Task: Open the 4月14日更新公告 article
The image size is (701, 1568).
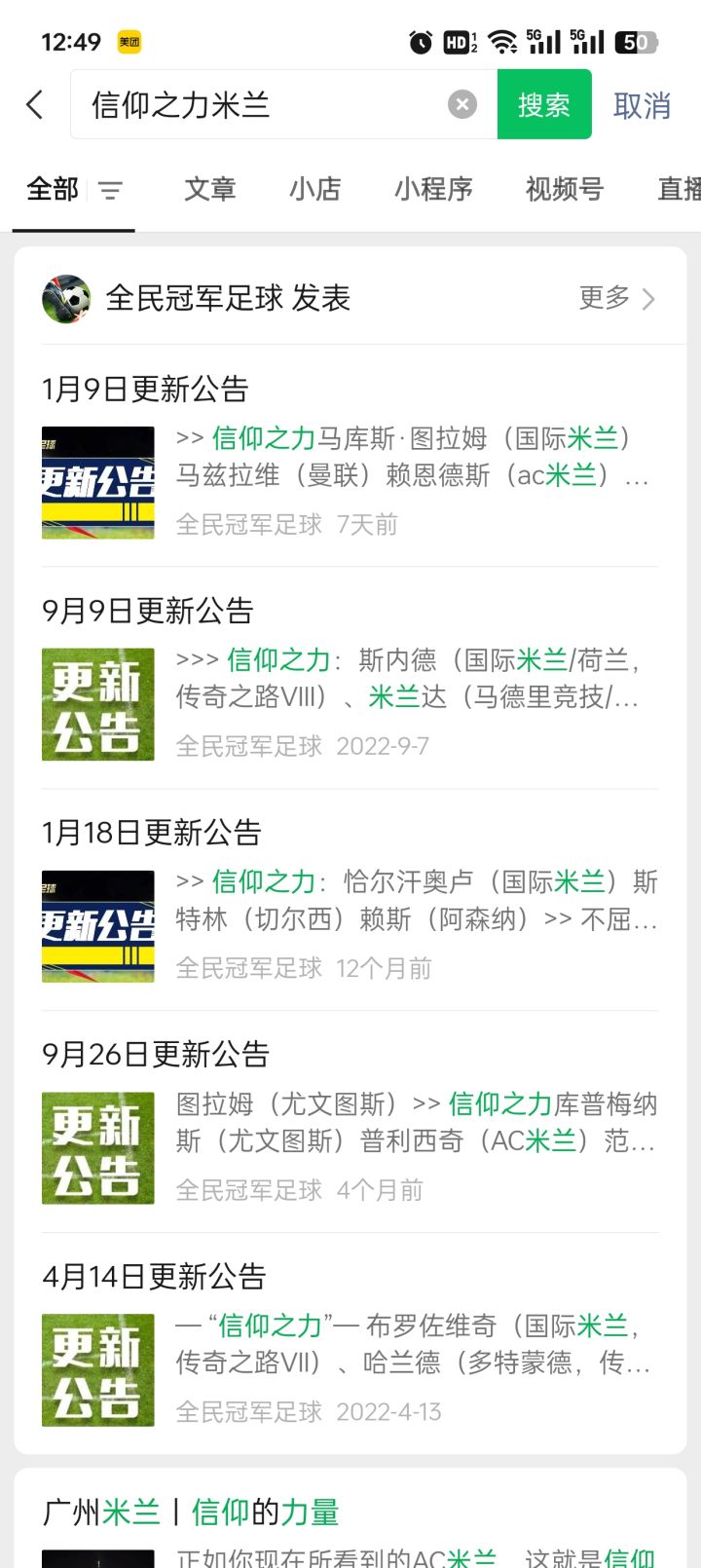Action: click(349, 1346)
